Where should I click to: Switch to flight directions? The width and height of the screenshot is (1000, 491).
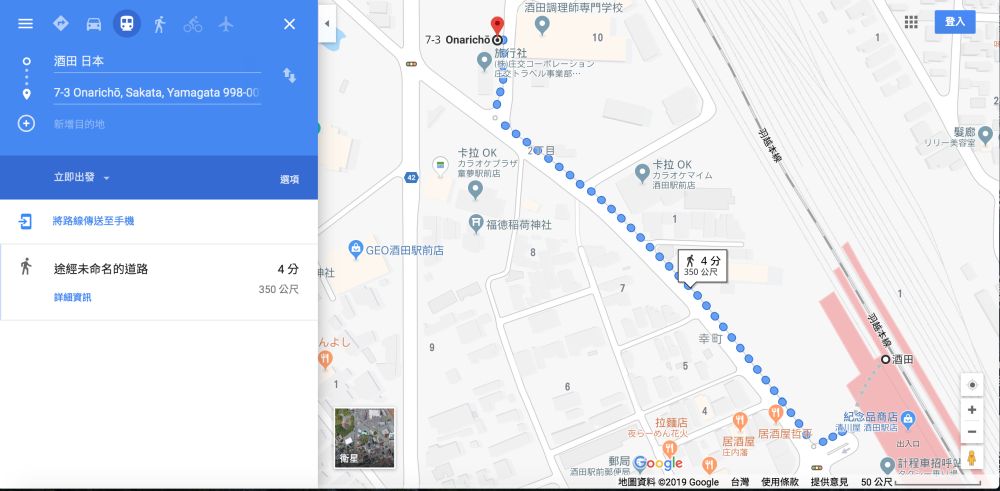coord(225,23)
